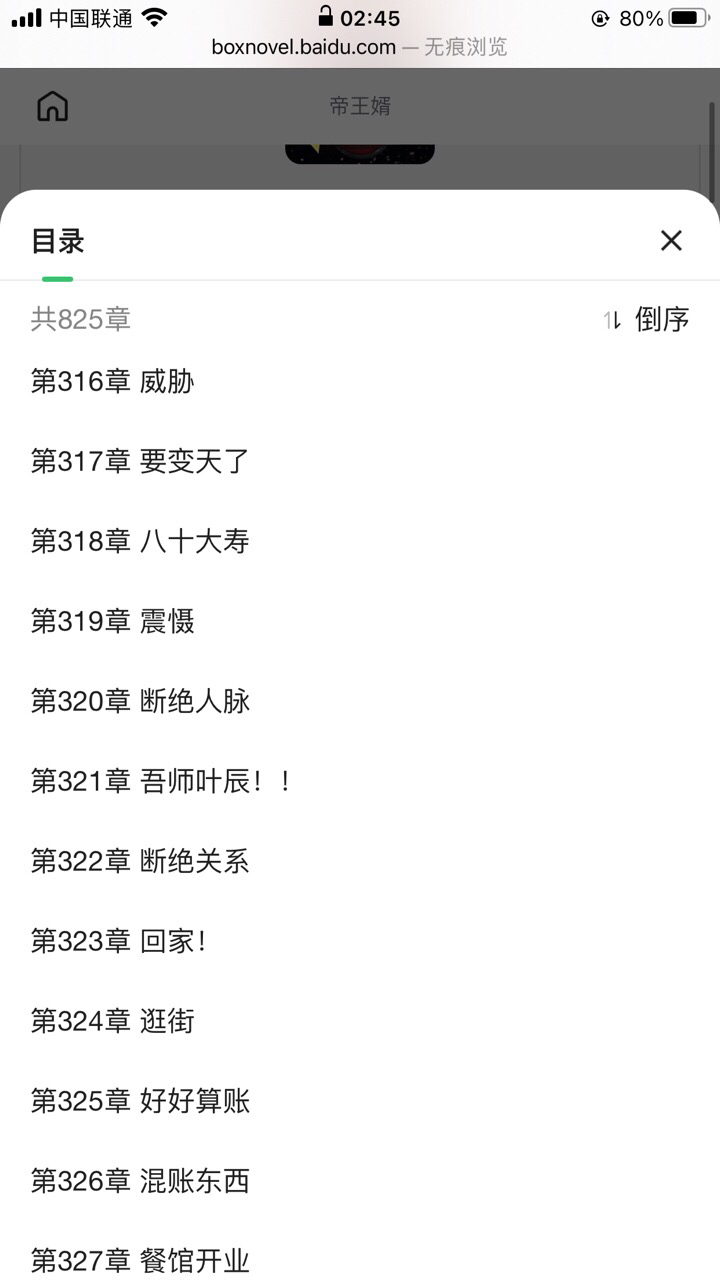Open 第325章 好好算账
Screen dimensions: 720x1280
tap(140, 1101)
